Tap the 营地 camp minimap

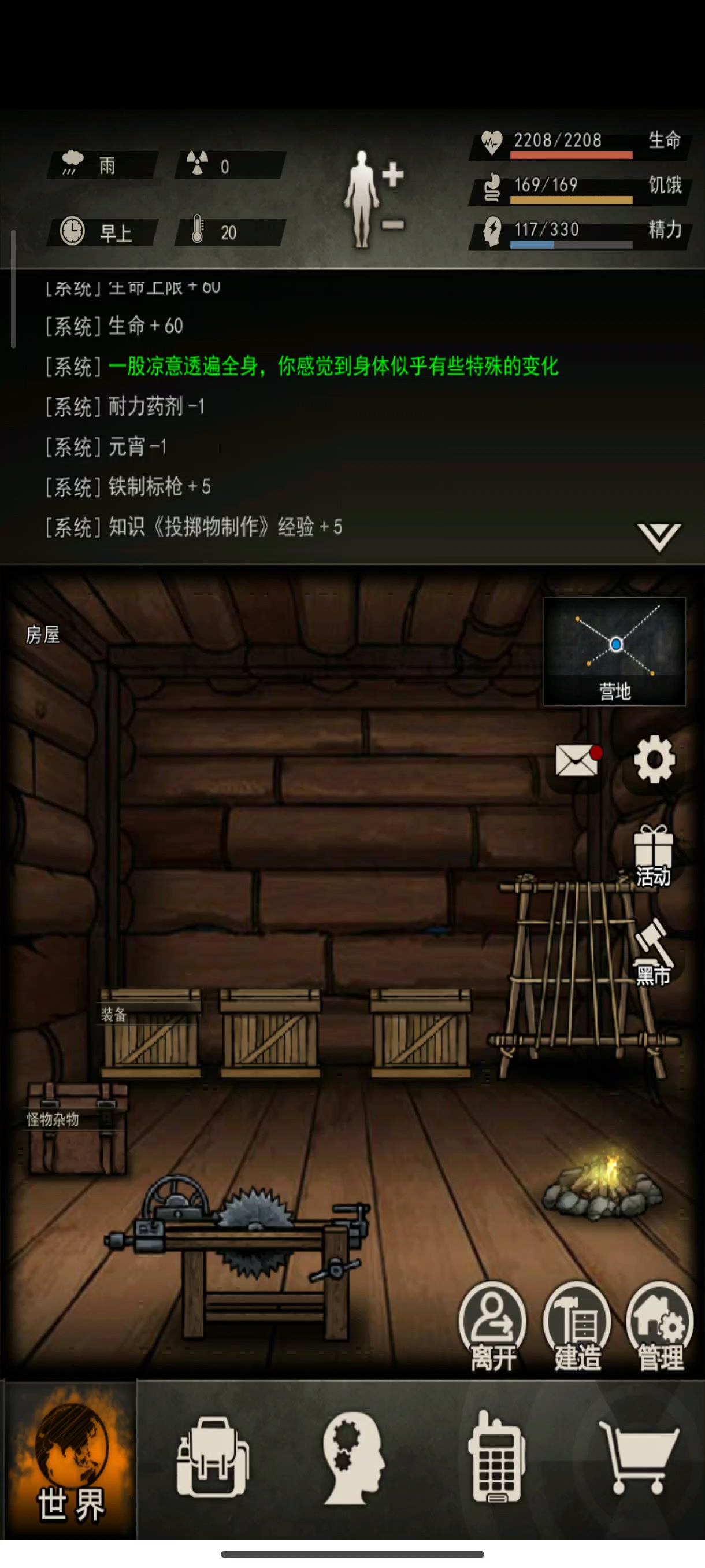coord(614,651)
